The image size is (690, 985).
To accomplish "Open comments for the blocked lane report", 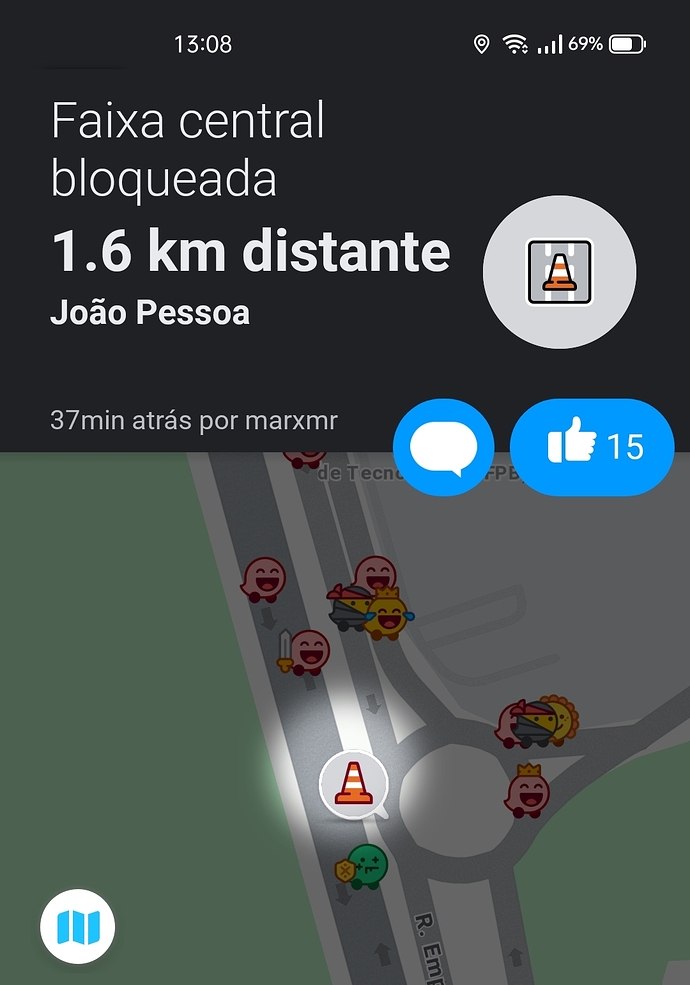I will click(x=443, y=447).
